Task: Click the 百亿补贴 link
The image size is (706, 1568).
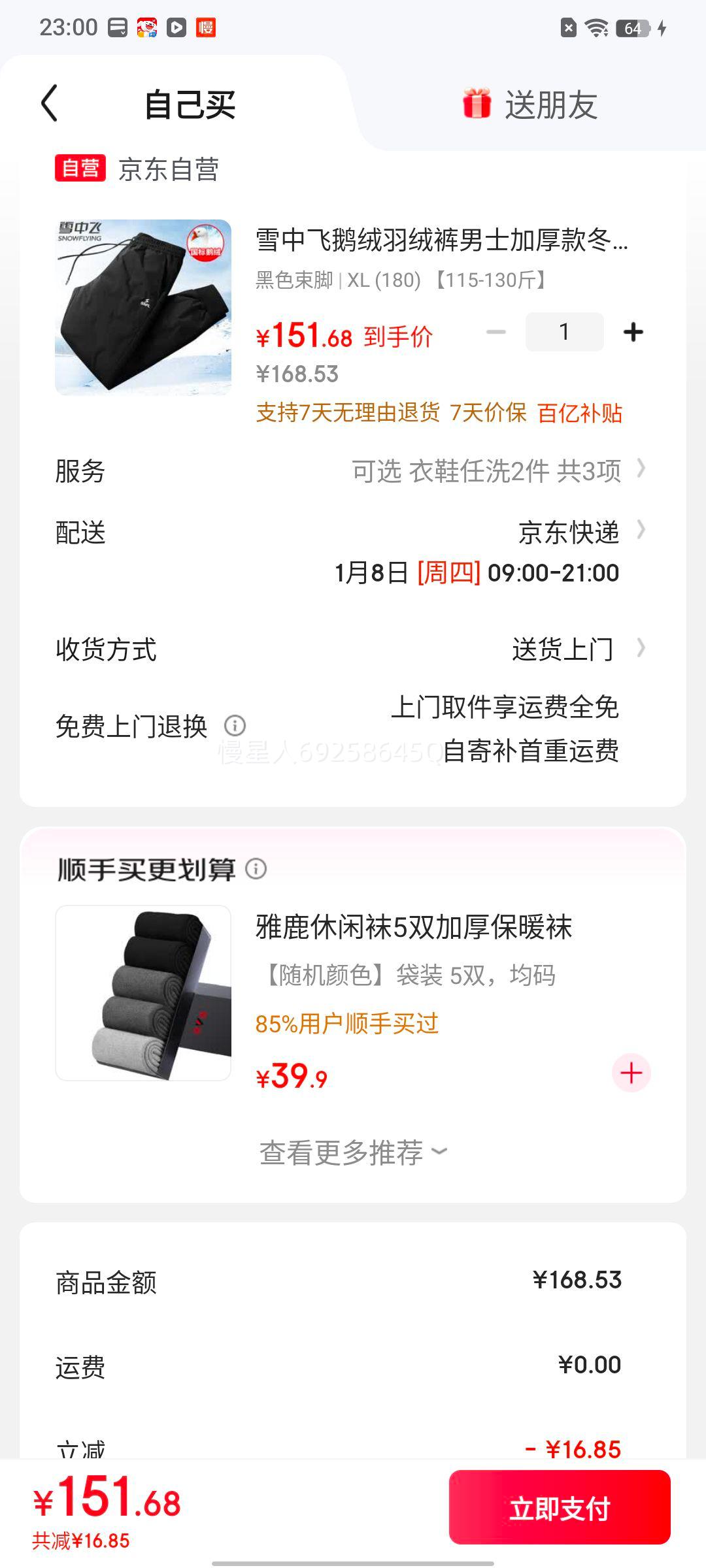Action: coord(580,413)
